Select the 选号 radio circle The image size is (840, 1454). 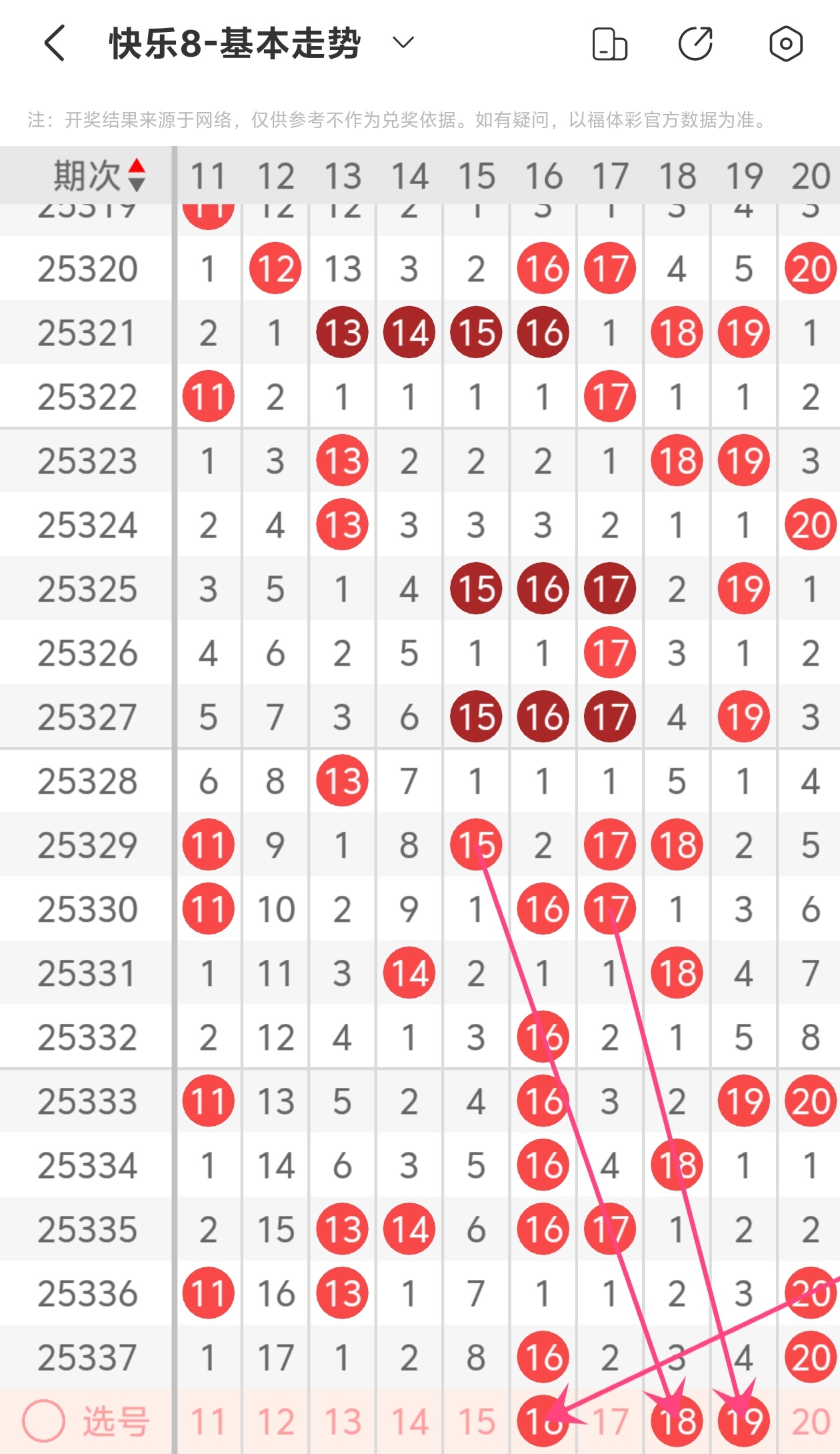pyautogui.click(x=43, y=1421)
